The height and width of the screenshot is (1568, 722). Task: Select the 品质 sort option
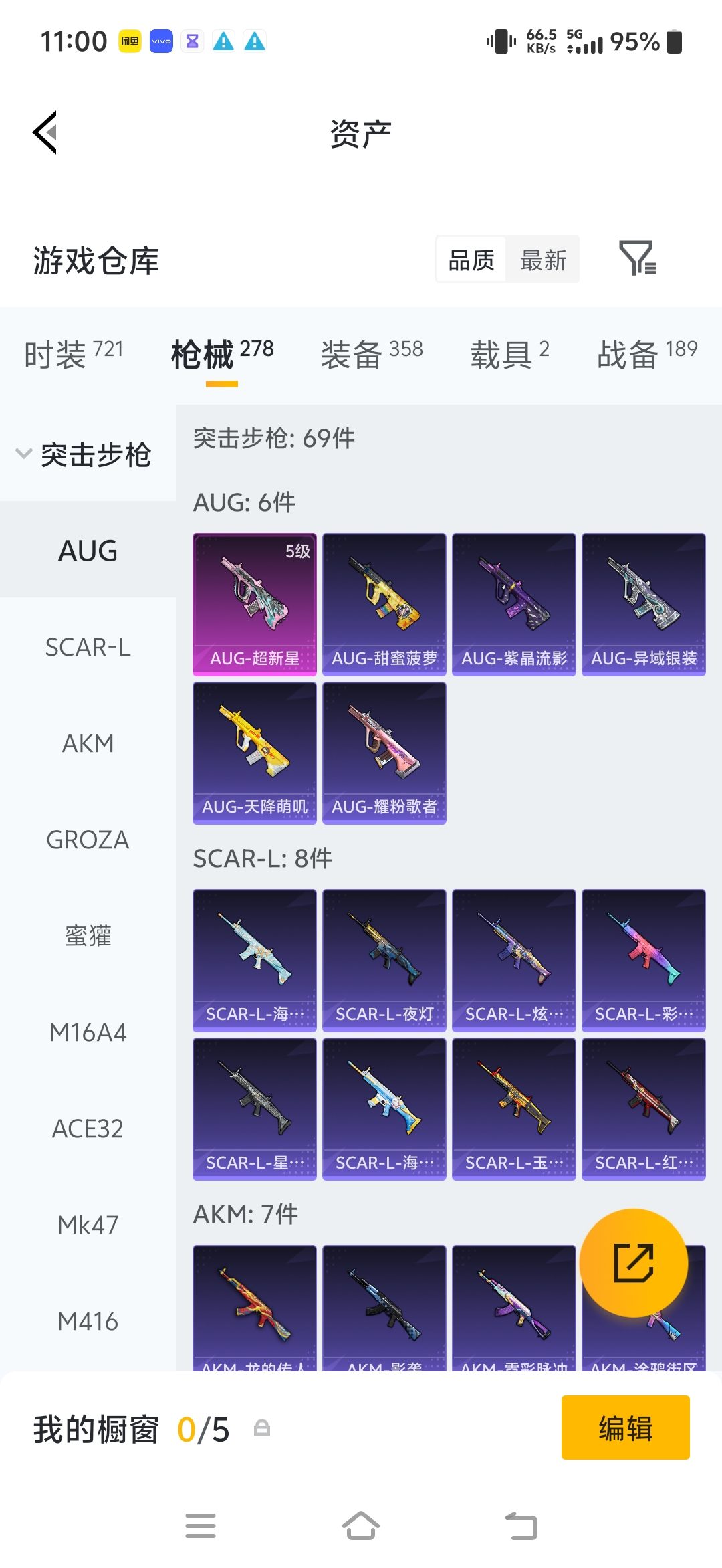[471, 260]
